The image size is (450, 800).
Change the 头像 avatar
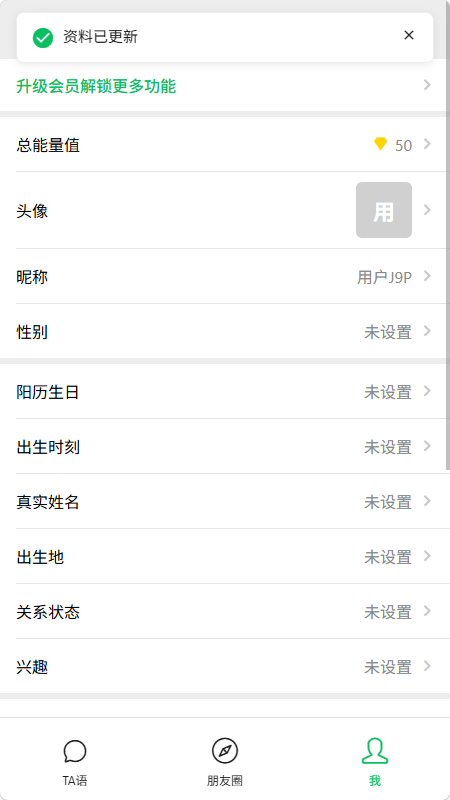[223, 210]
